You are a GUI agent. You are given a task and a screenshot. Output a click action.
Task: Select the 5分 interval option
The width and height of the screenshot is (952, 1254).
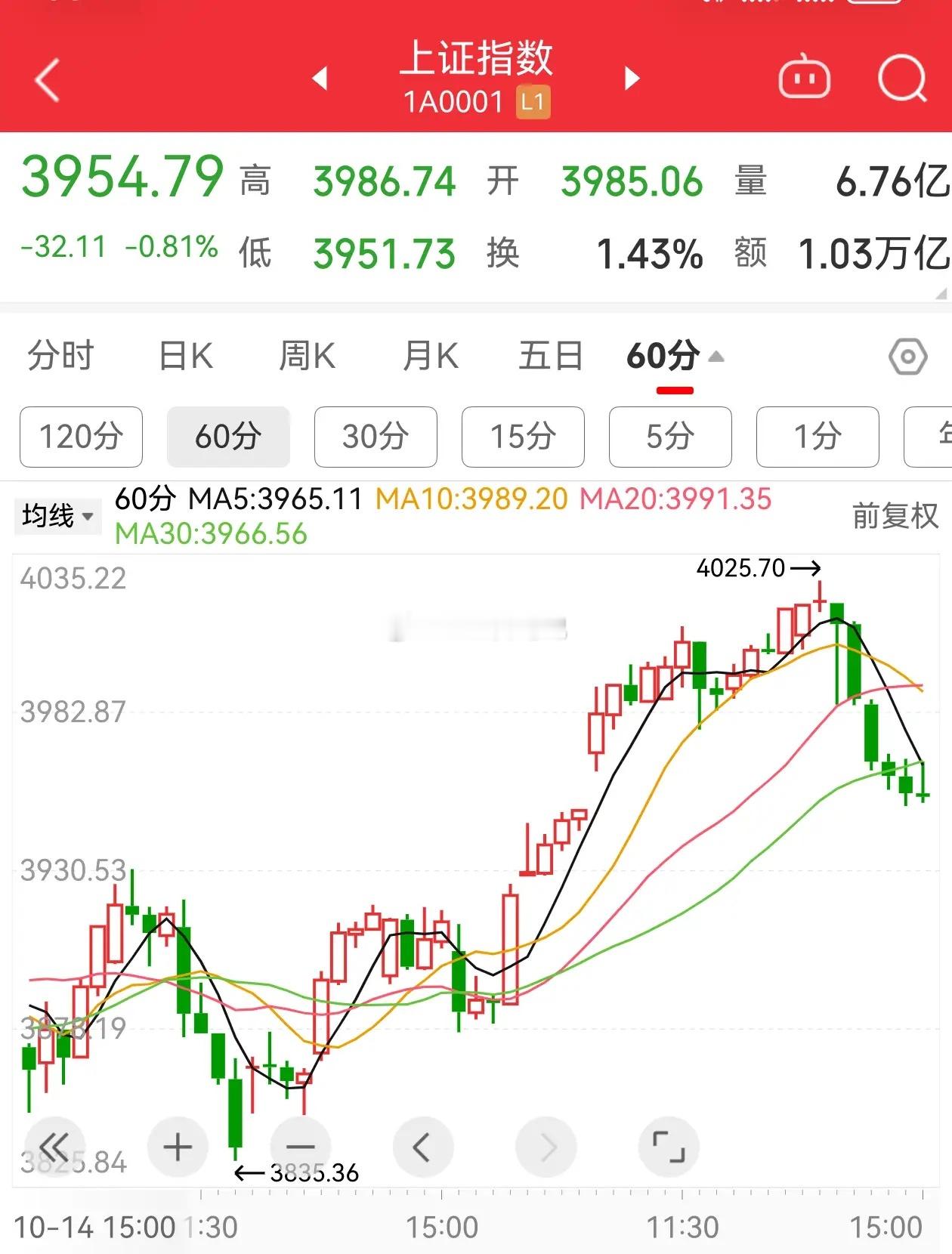click(669, 437)
